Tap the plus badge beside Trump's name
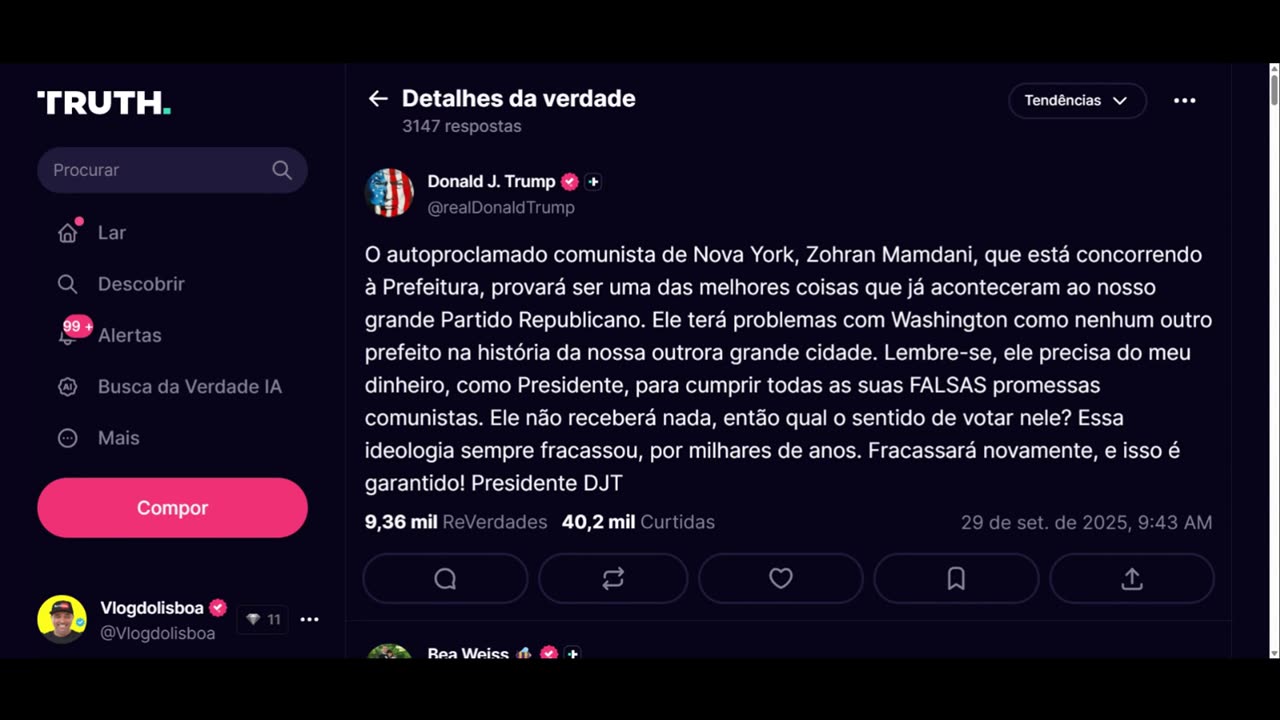This screenshot has height=720, width=1280. click(593, 182)
